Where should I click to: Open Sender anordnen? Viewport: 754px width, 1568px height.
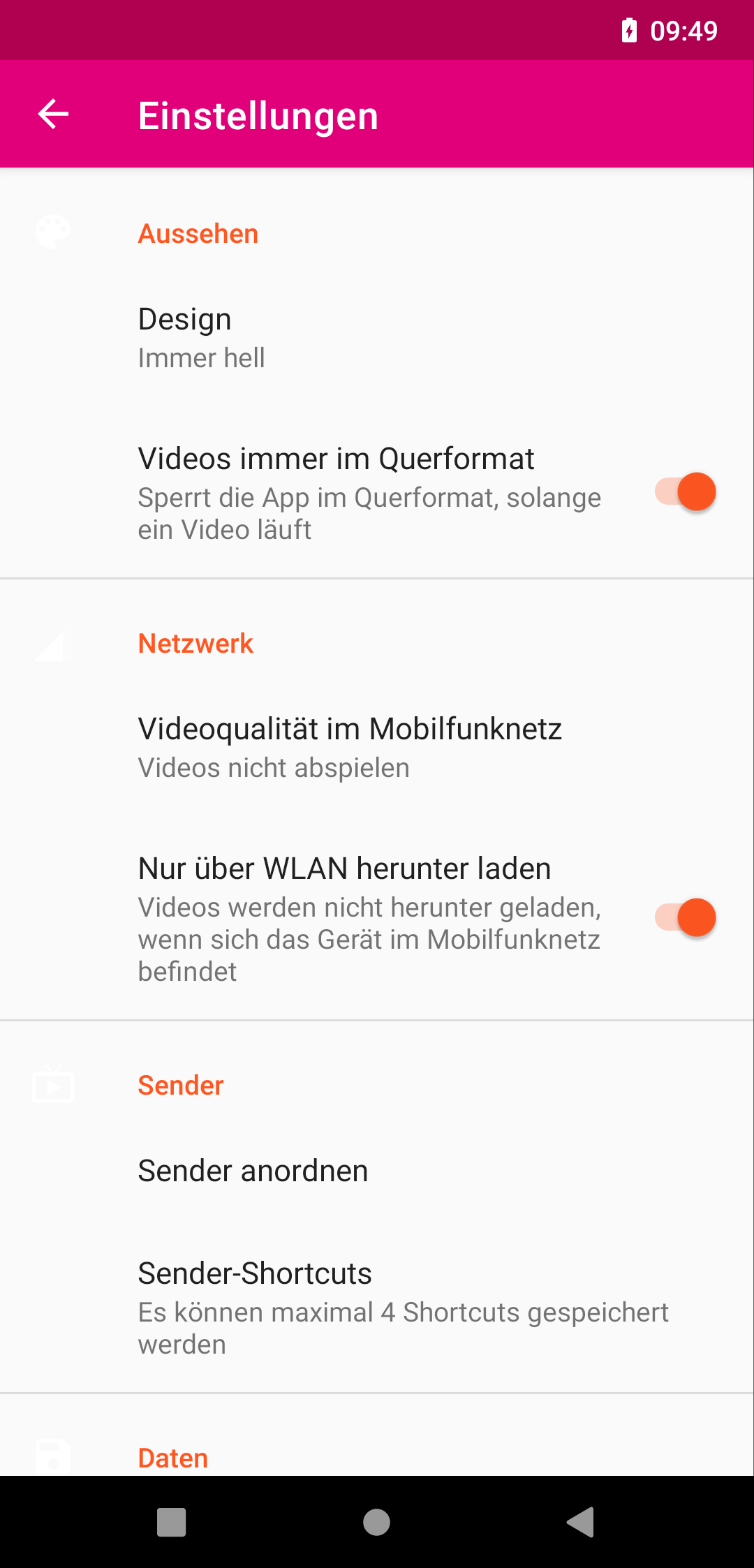(377, 1171)
